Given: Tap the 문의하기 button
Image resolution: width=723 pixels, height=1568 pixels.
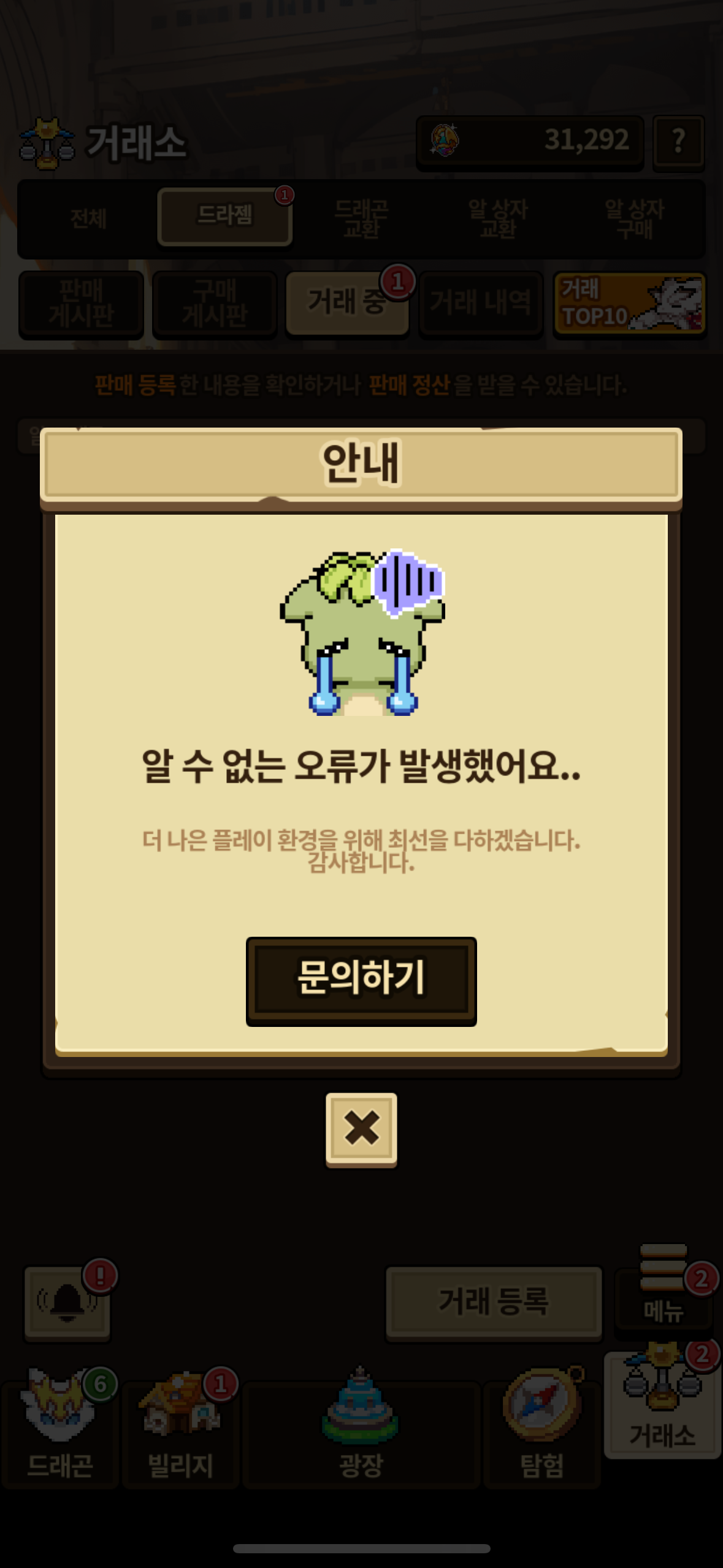Looking at the screenshot, I should pos(361,980).
